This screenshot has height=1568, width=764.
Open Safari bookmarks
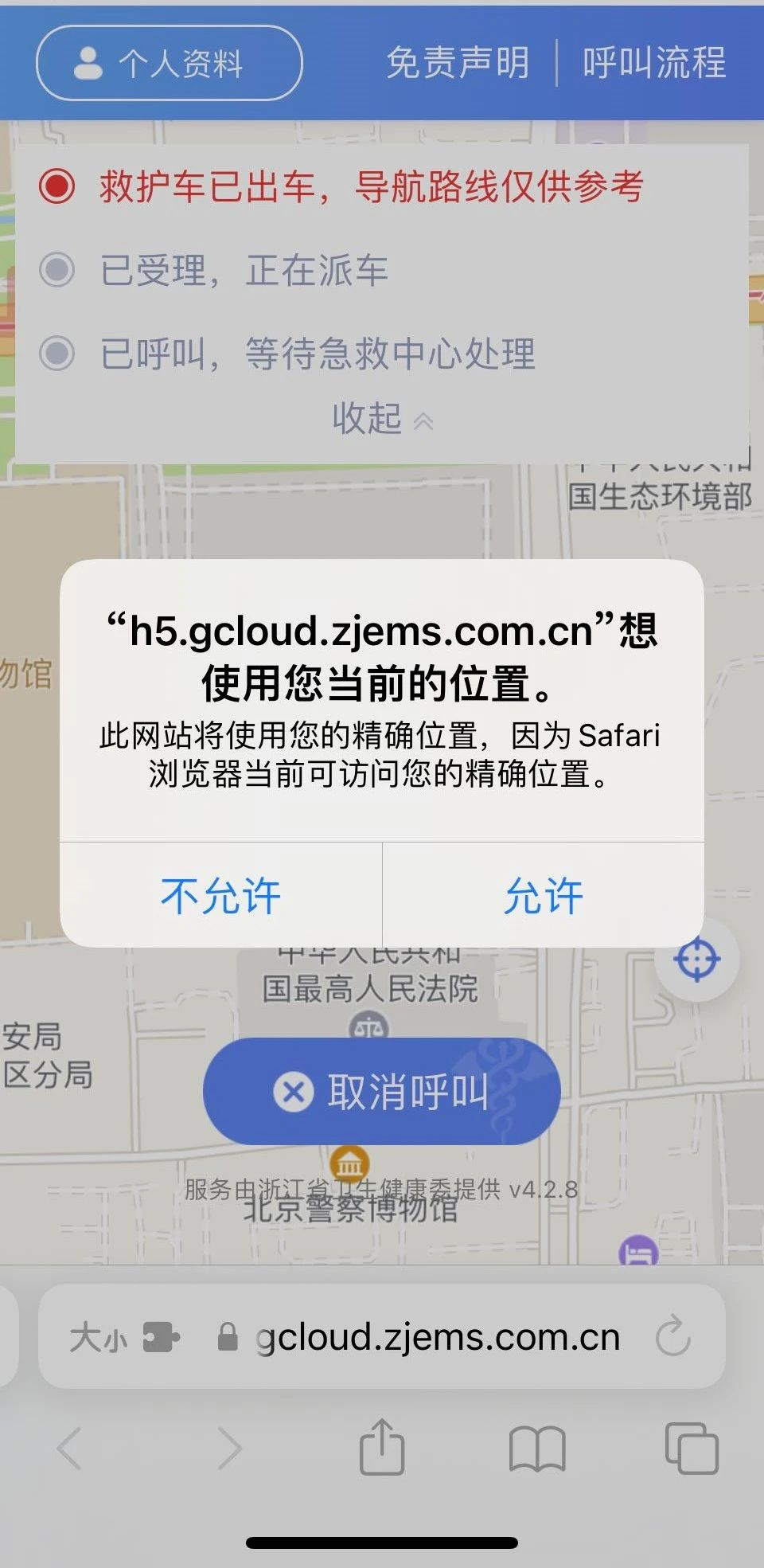point(537,1449)
